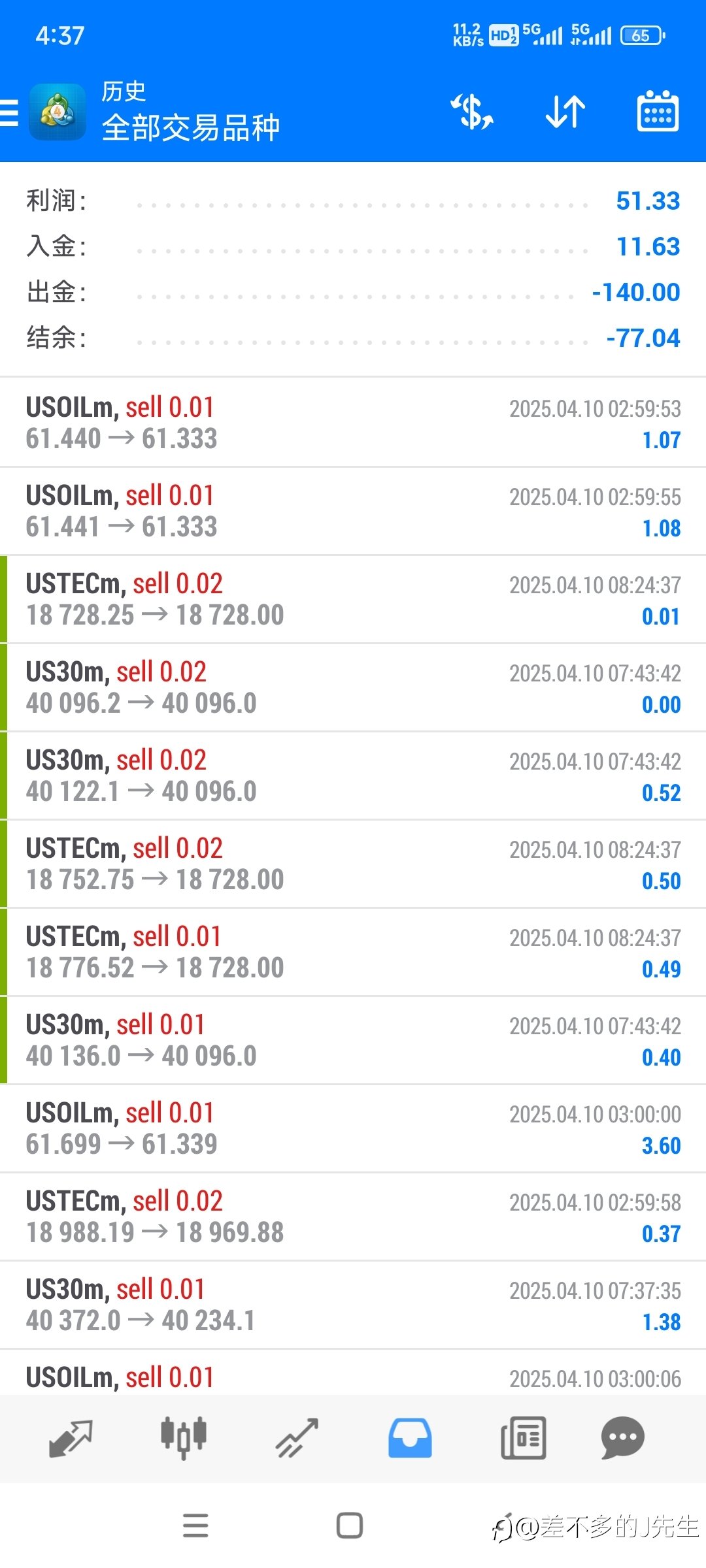This screenshot has height=1568, width=706.
Task: Open the side drawer menu
Action: point(9,112)
